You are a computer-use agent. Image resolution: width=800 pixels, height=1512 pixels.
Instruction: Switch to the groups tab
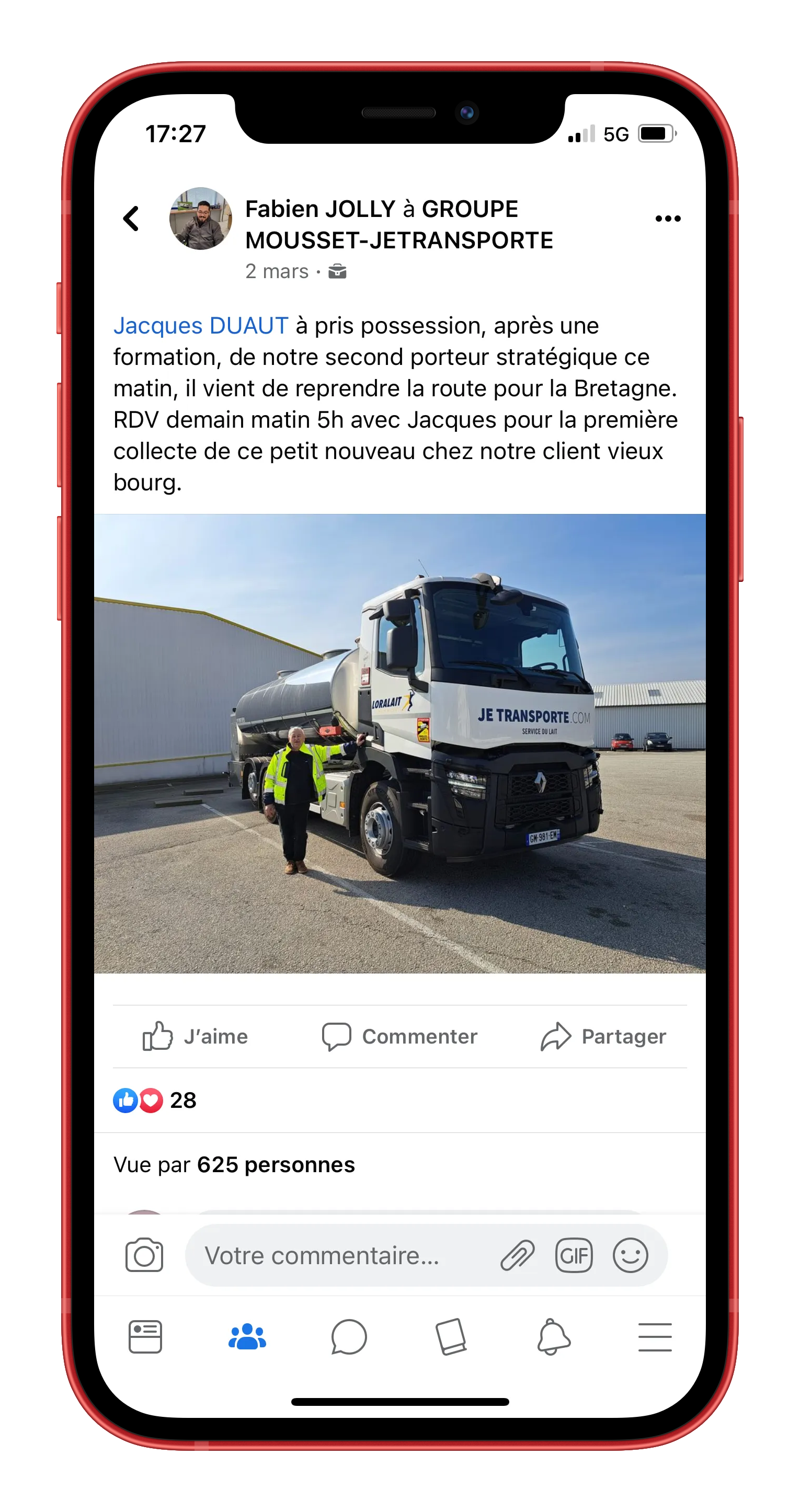247,1336
